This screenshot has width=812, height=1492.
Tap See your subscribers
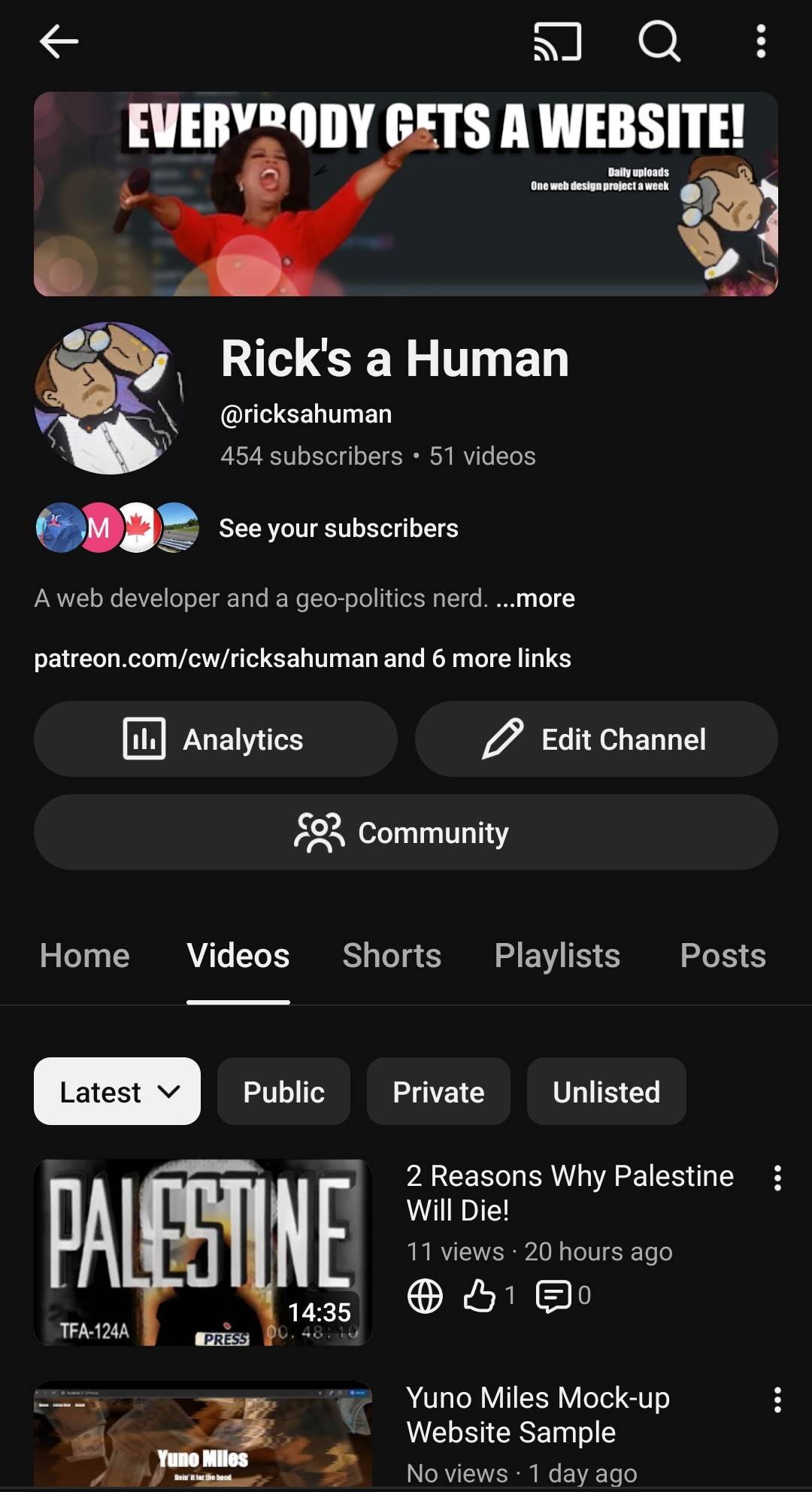coord(338,528)
